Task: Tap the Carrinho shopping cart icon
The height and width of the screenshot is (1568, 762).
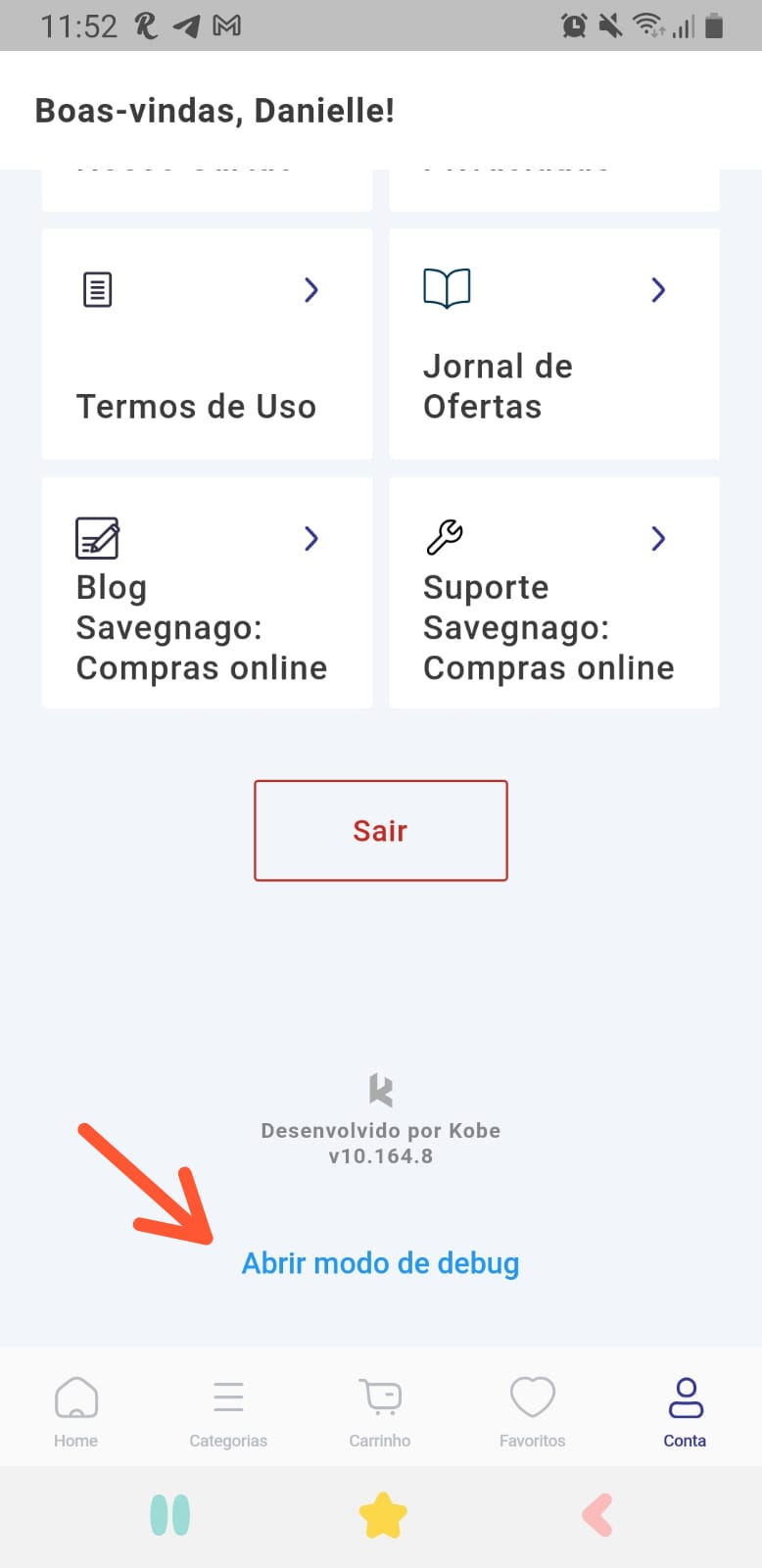Action: pos(380,1396)
